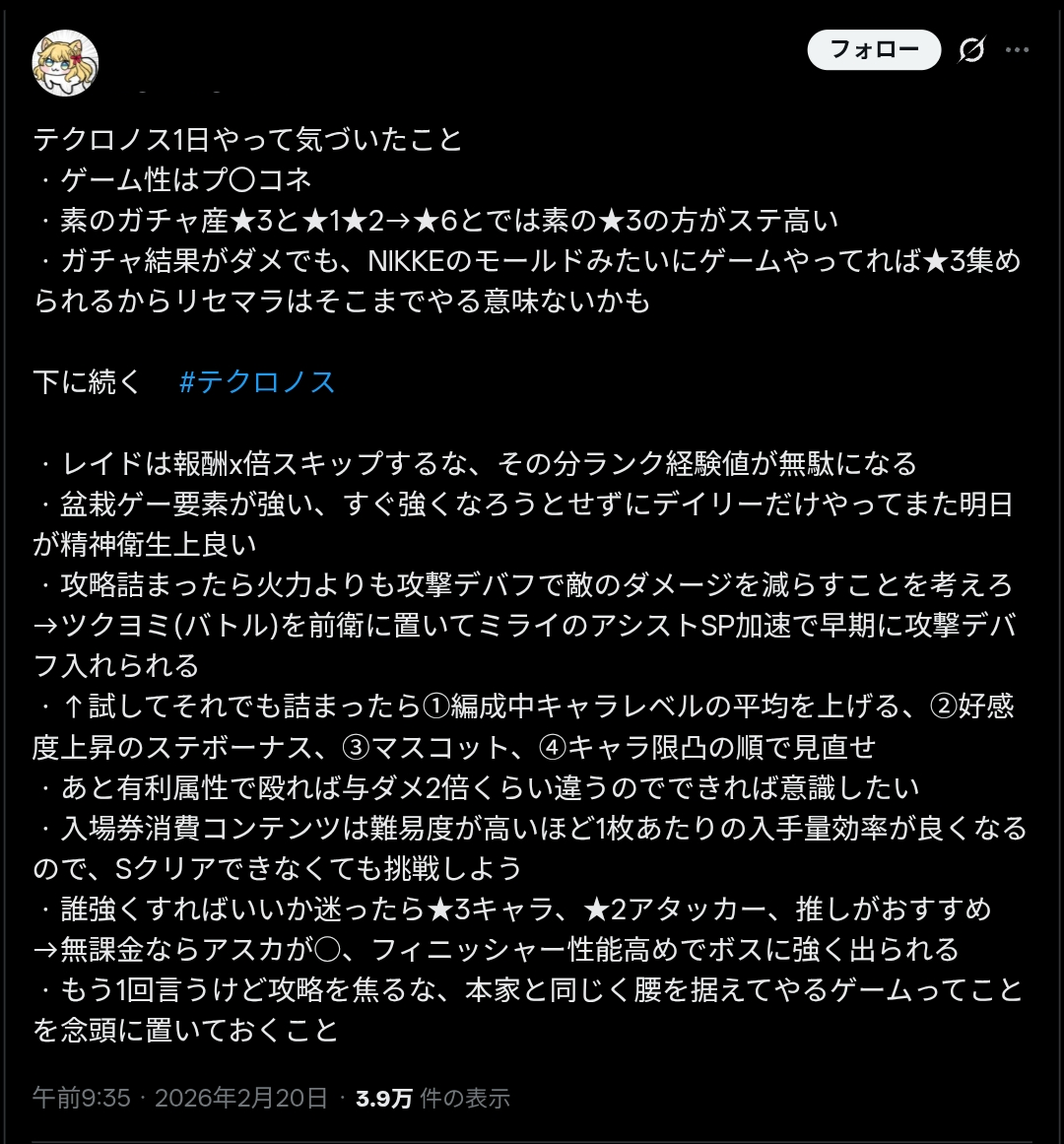
Task: Open the Grok icon next to follow
Action: point(971,49)
